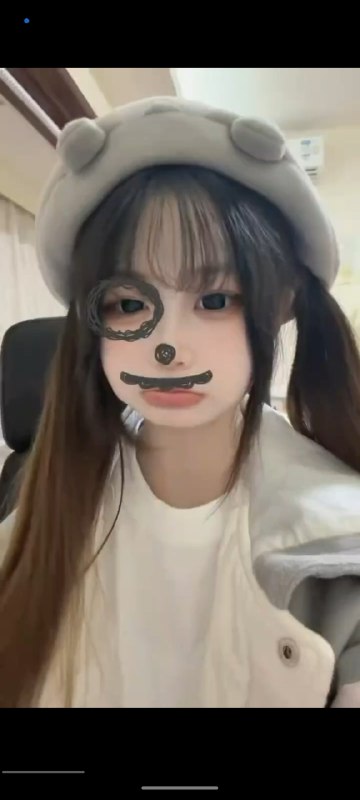Tap the video to reveal playback controls
Screen dimensions: 360x800
click(x=180, y=388)
